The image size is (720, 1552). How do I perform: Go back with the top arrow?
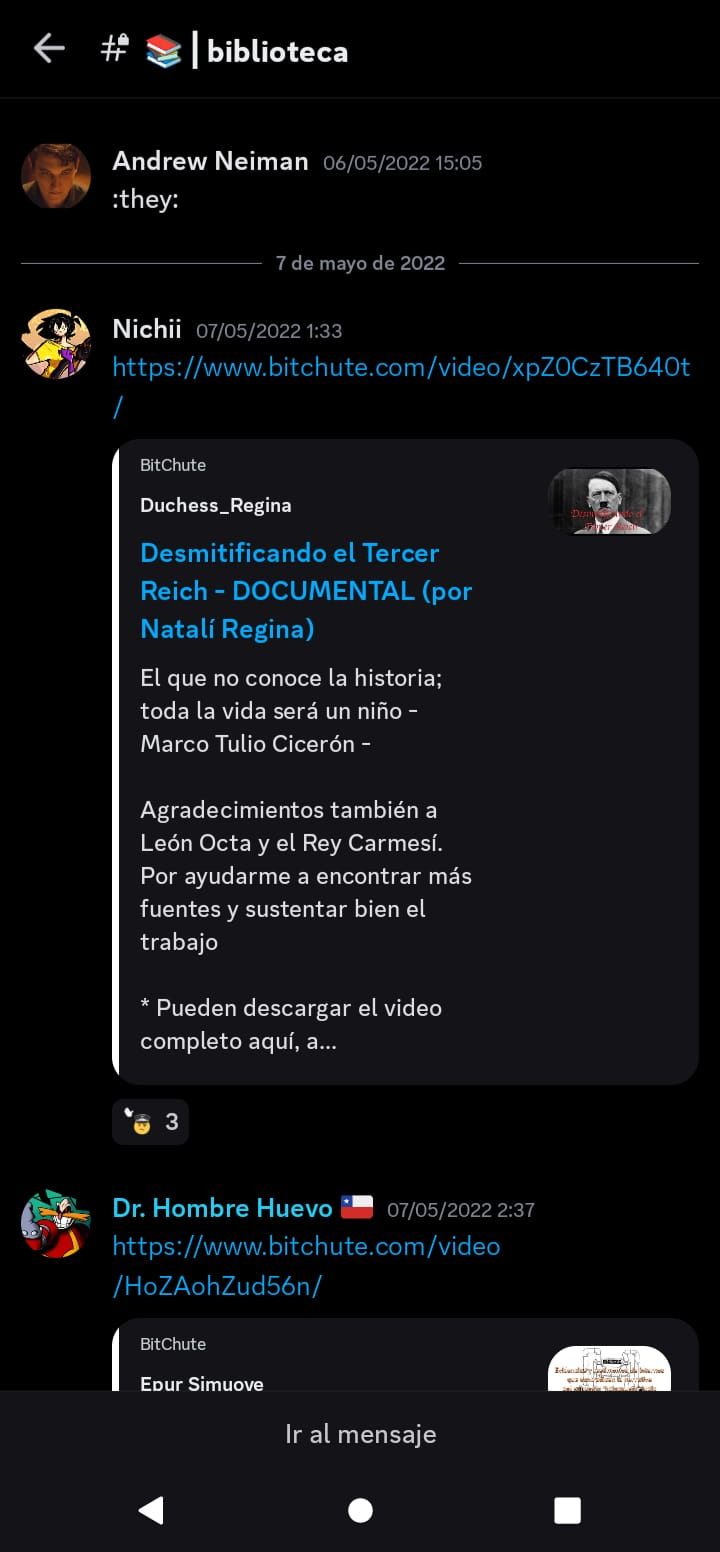[49, 48]
